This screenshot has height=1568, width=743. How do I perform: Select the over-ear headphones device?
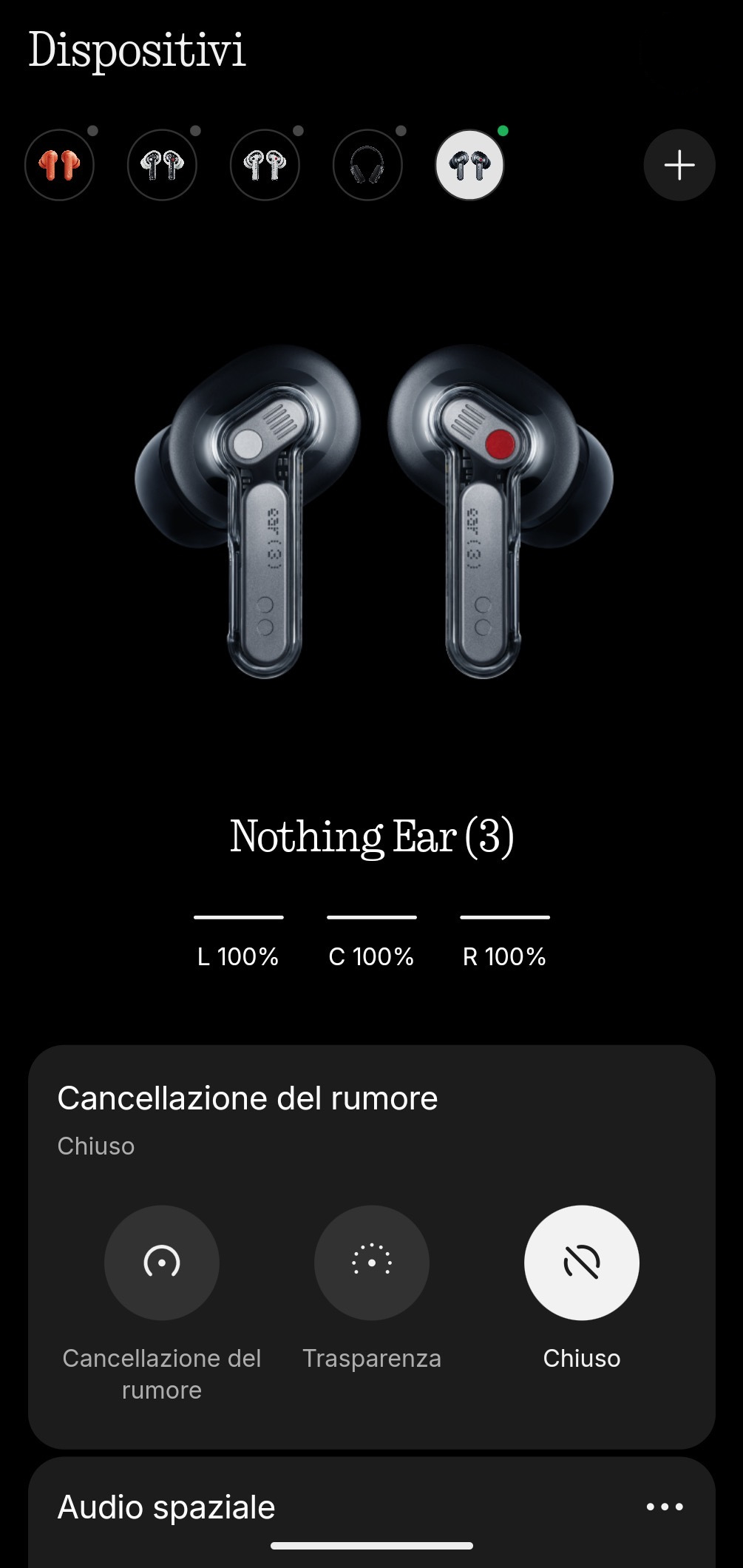coord(367,165)
